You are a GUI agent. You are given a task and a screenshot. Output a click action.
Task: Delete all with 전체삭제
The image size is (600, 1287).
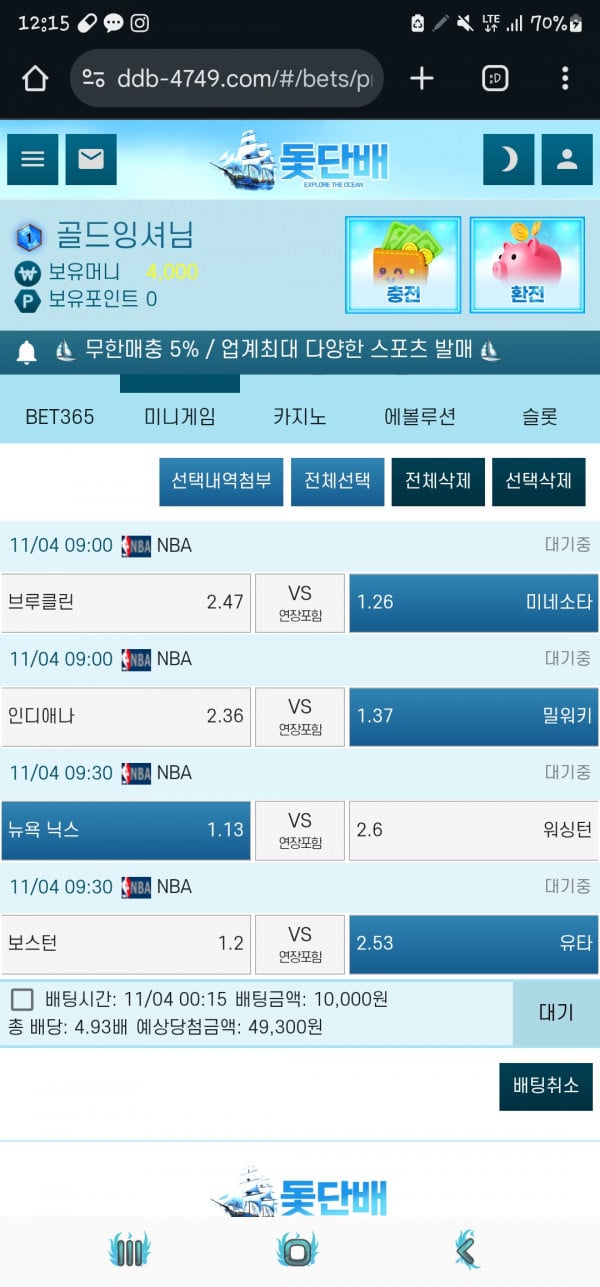point(438,481)
